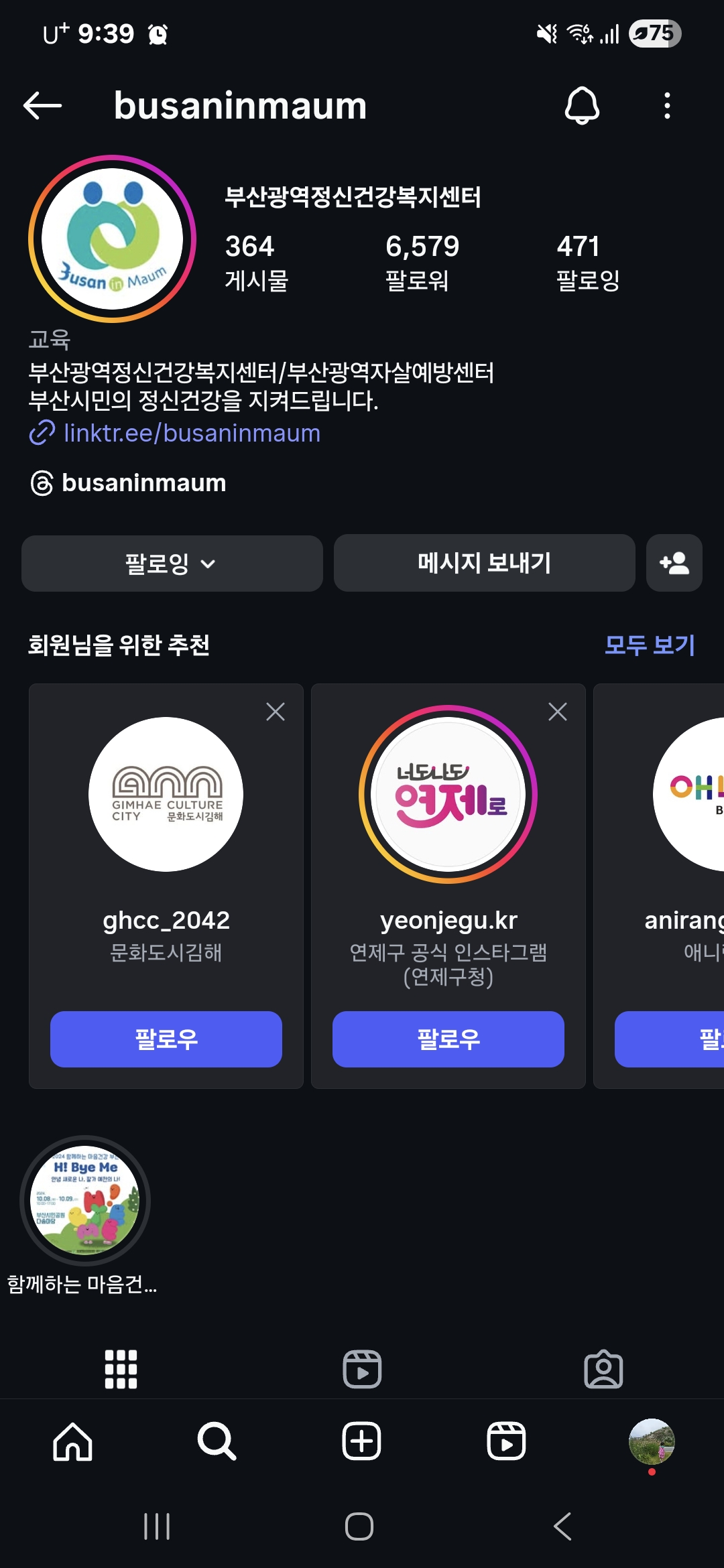Tap the 메시지 보내기 button

pyautogui.click(x=484, y=564)
